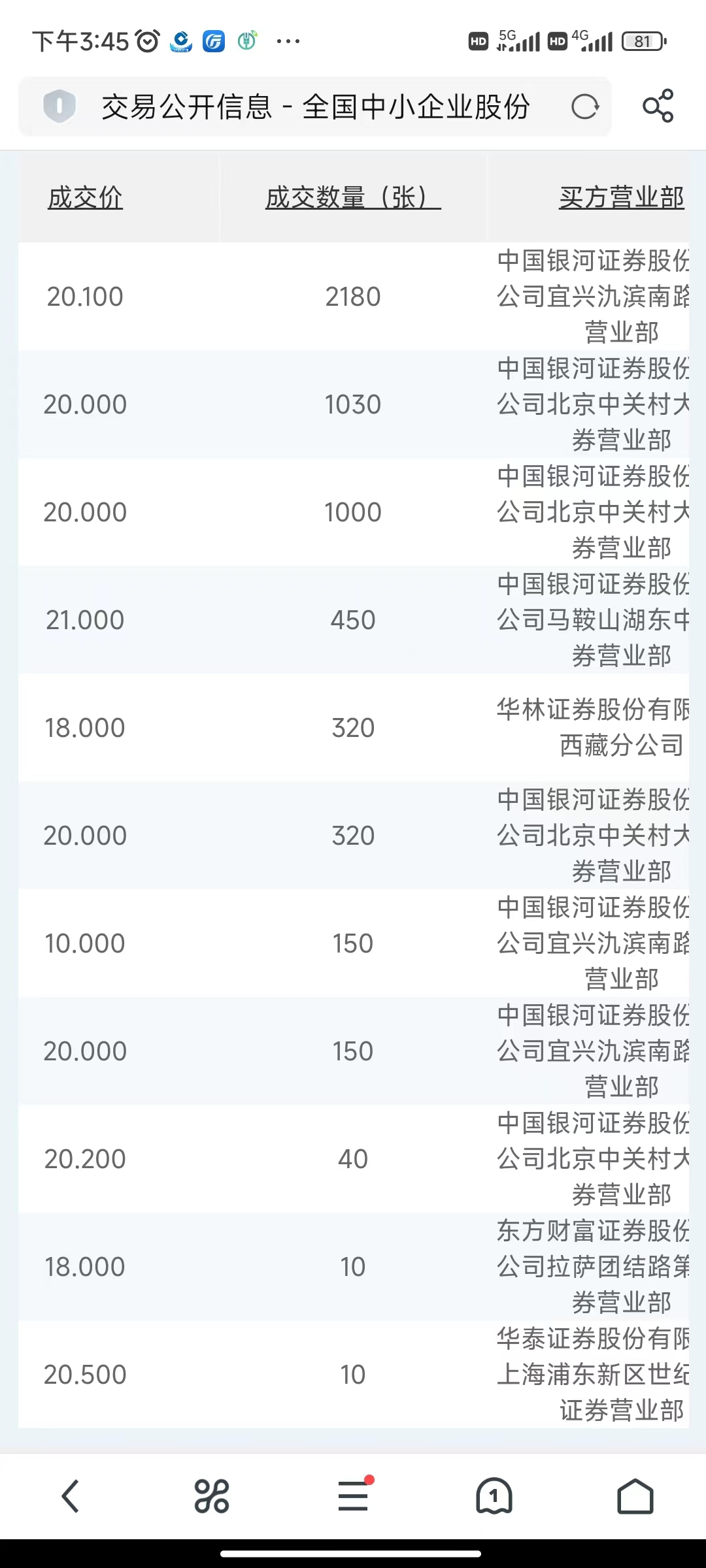The width and height of the screenshot is (706, 1568).
Task: Go to the browser home page
Action: (635, 1496)
